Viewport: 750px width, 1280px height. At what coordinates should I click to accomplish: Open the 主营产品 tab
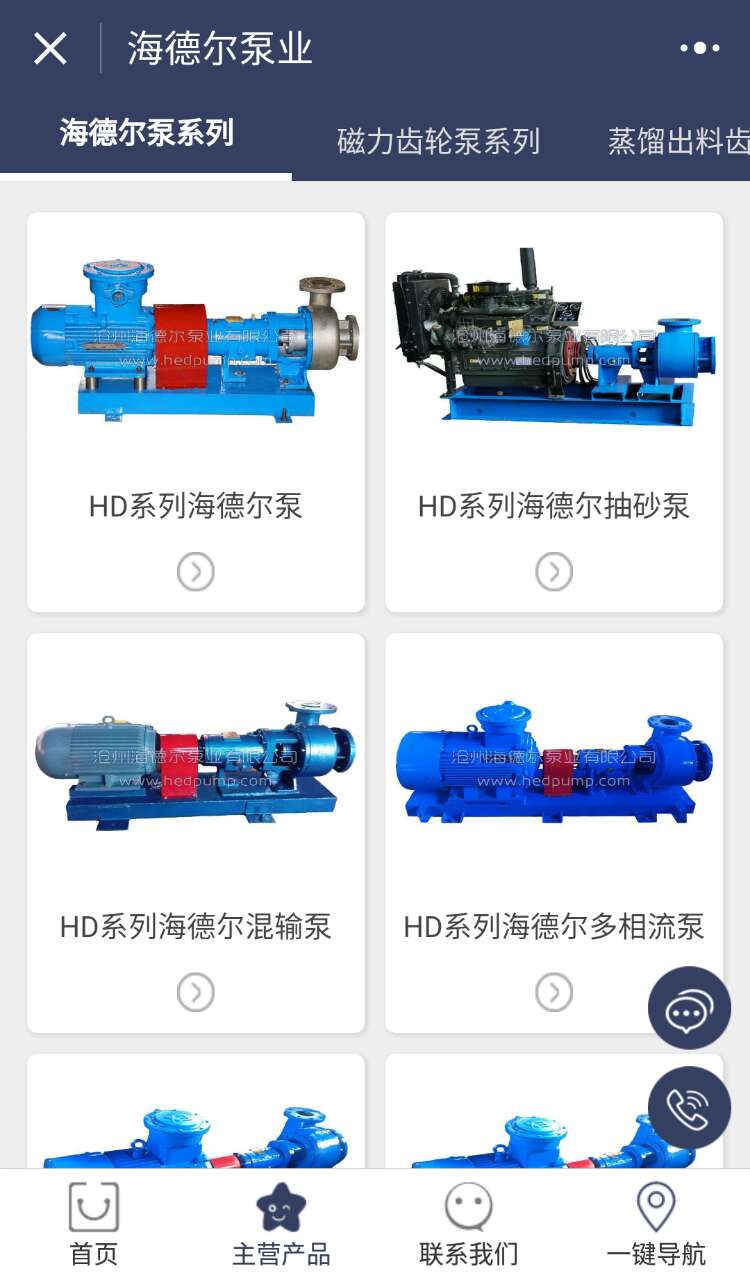click(x=281, y=1224)
